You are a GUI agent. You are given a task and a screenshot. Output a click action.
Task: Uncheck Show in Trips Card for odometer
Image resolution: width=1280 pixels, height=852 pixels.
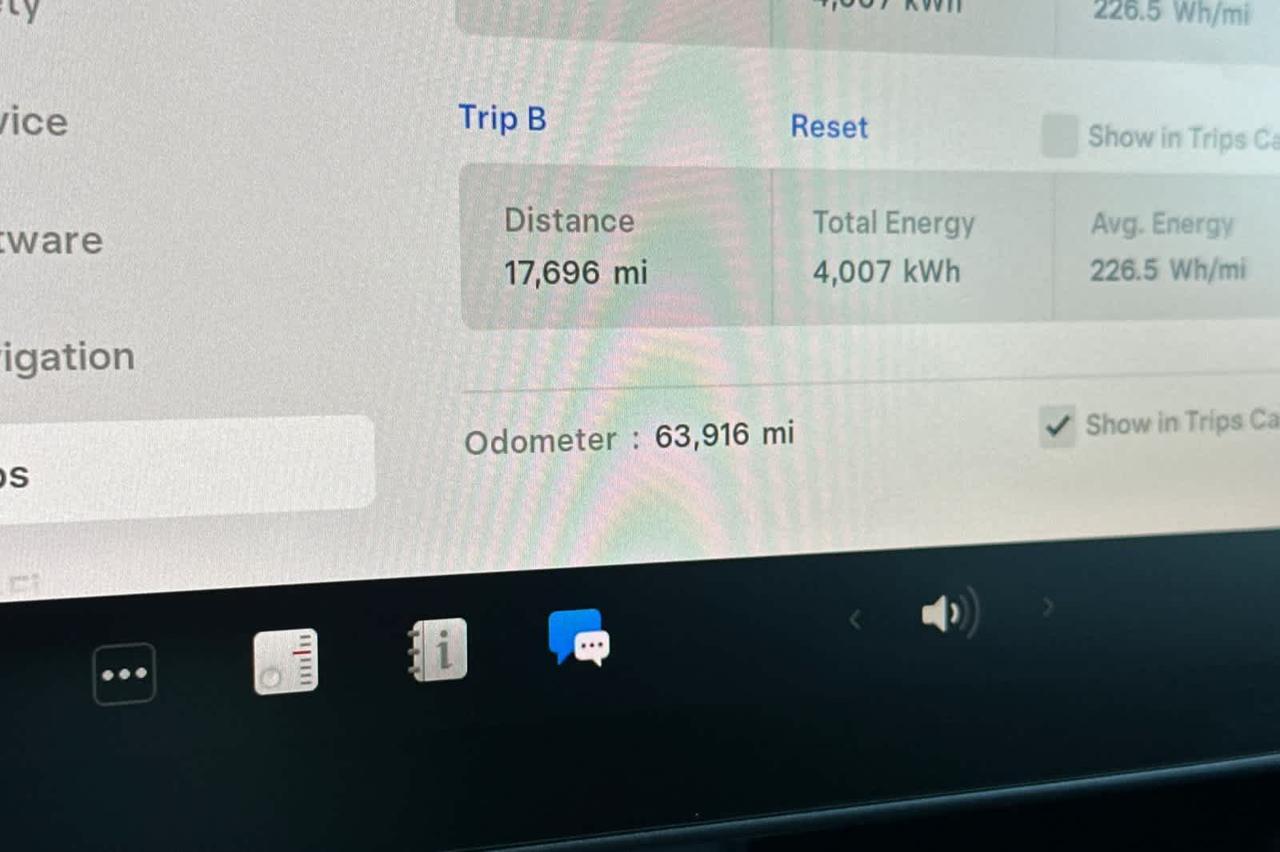pyautogui.click(x=1058, y=427)
